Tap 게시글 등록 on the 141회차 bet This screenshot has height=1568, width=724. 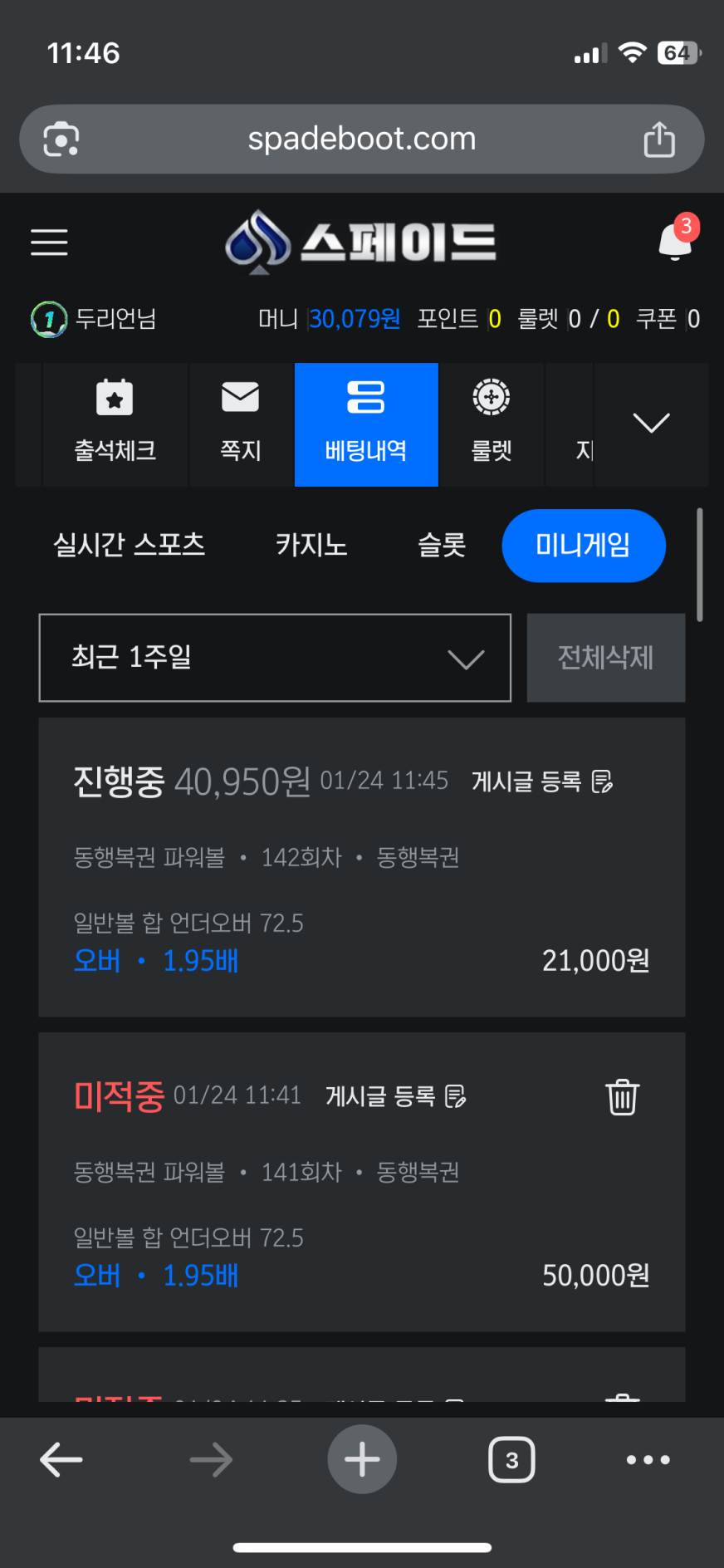395,1096
